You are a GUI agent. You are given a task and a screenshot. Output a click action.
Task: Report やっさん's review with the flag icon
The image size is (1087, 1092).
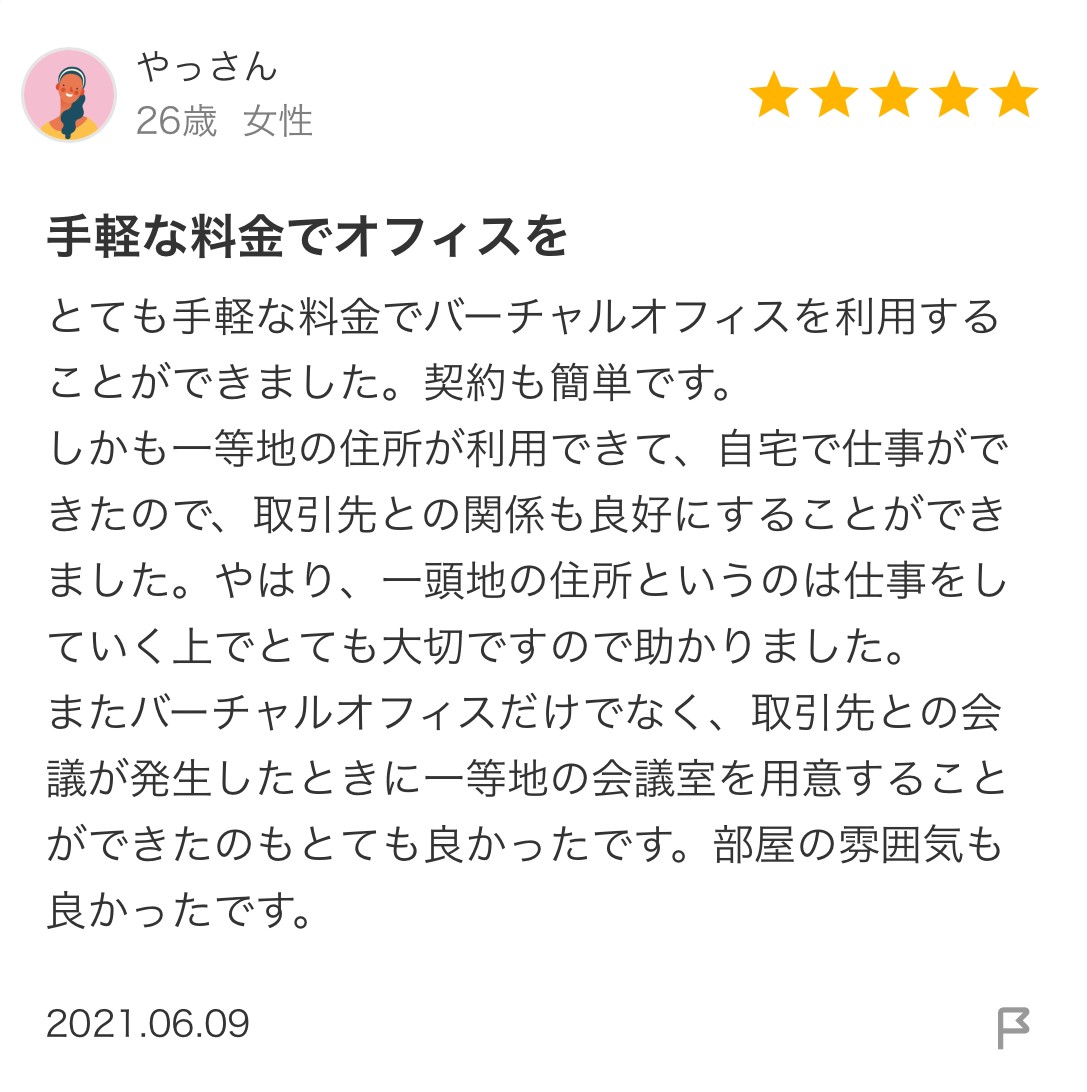coord(1012,1028)
